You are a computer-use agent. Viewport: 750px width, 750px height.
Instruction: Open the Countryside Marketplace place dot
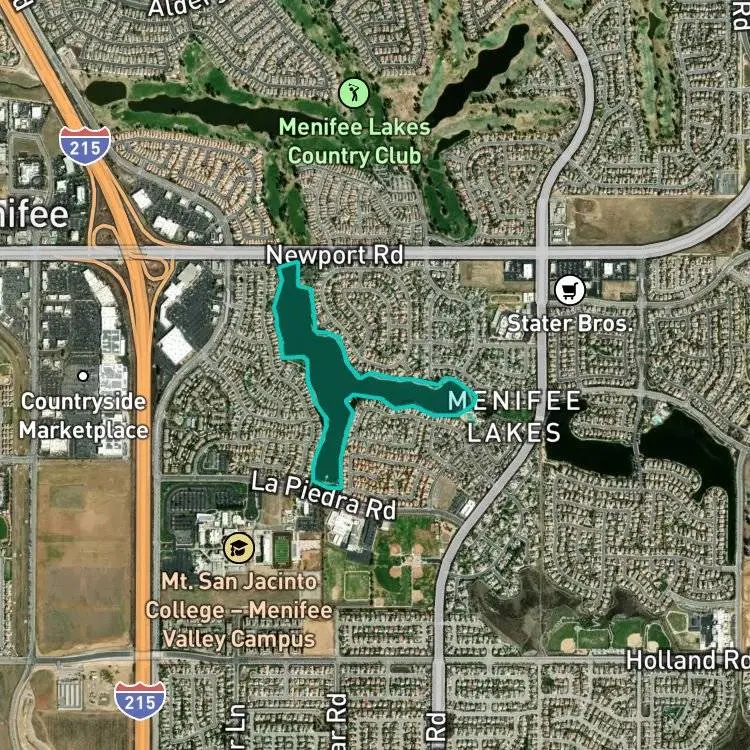pos(83,376)
